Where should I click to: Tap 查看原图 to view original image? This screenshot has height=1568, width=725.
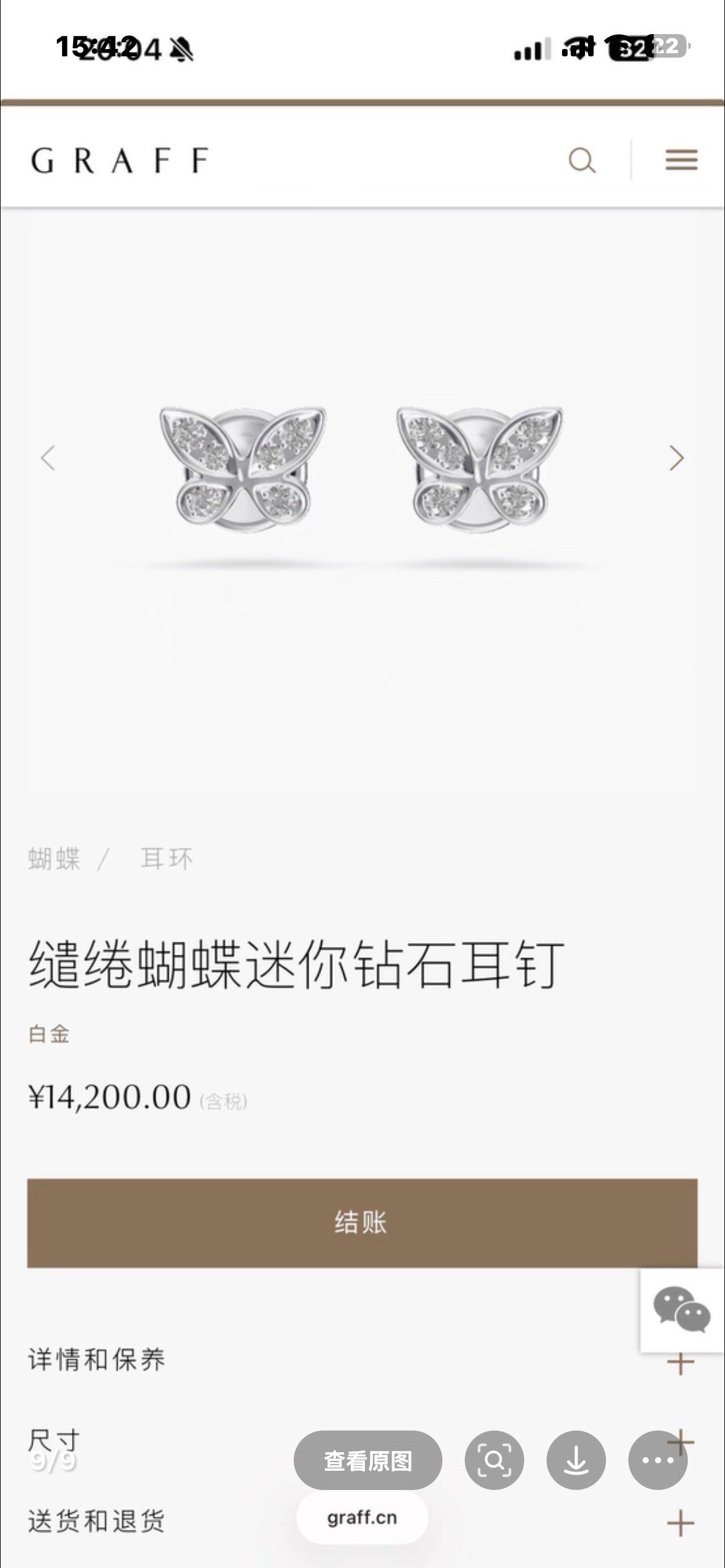(368, 1460)
